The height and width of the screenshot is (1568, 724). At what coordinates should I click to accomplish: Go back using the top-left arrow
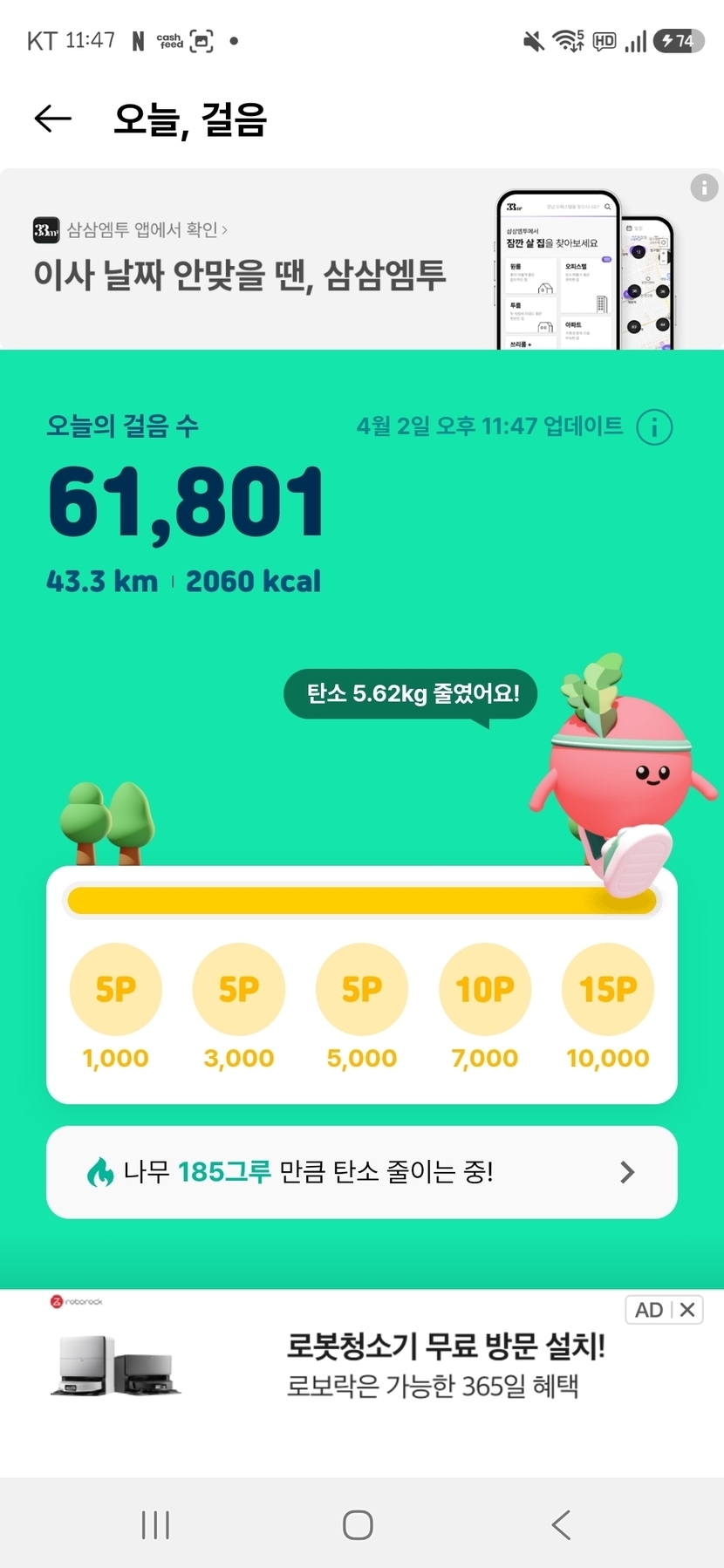pos(52,119)
